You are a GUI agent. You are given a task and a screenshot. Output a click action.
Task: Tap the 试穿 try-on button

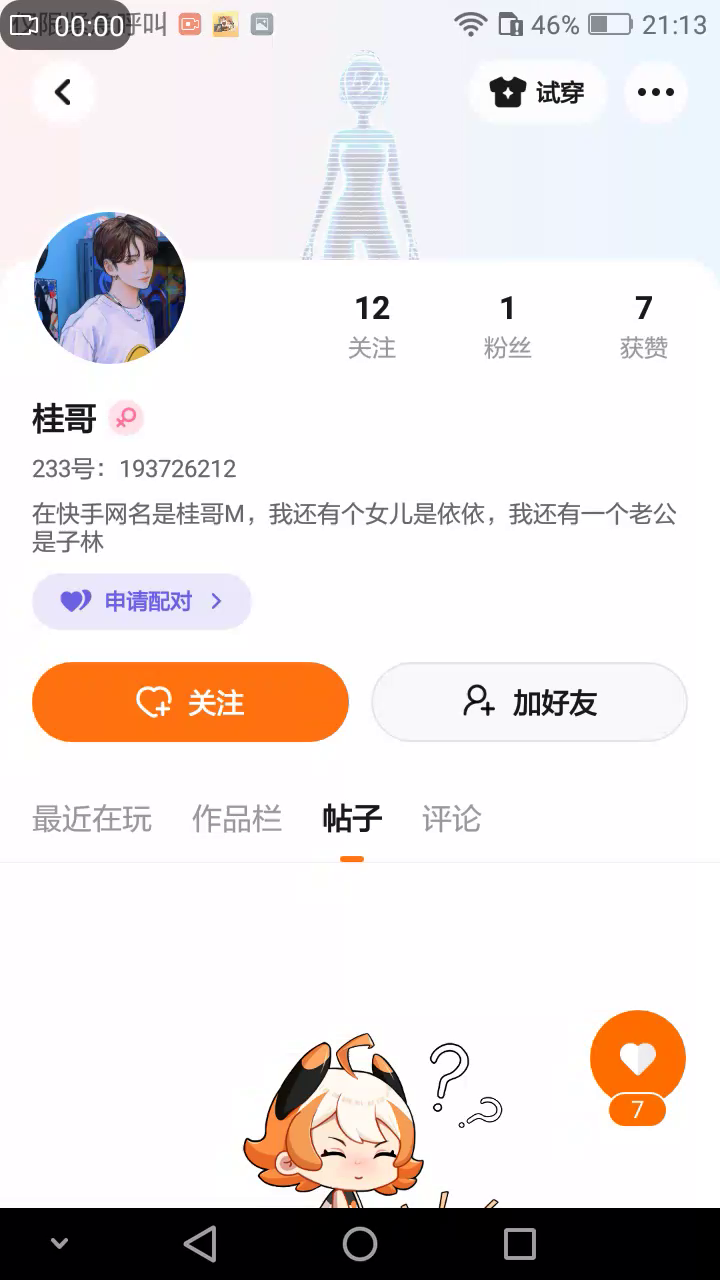pos(538,93)
